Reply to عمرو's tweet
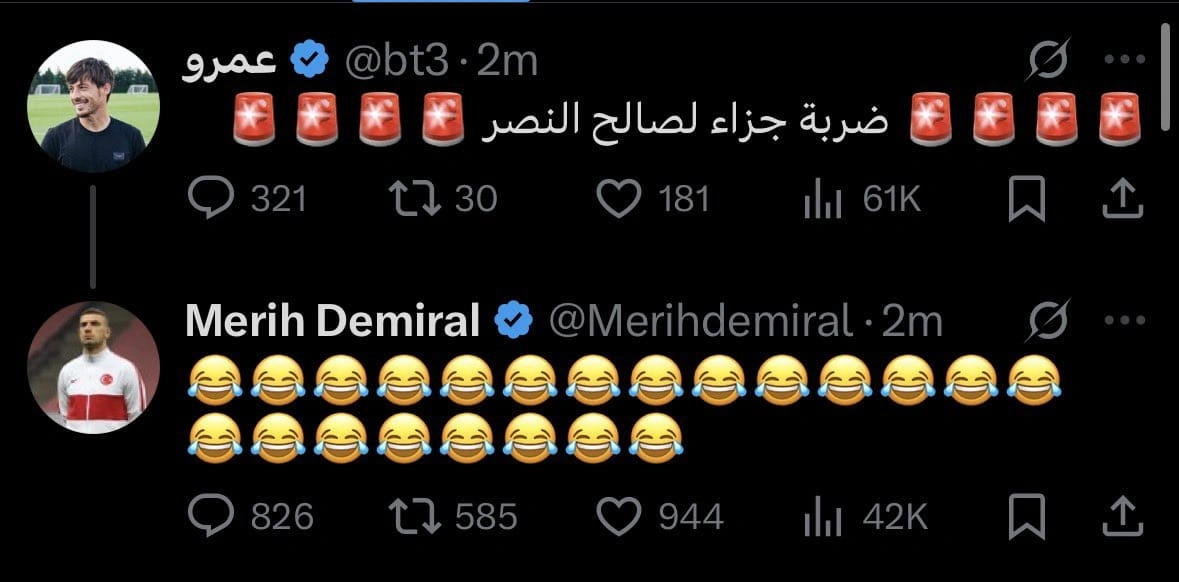The image size is (1179, 582). click(210, 199)
